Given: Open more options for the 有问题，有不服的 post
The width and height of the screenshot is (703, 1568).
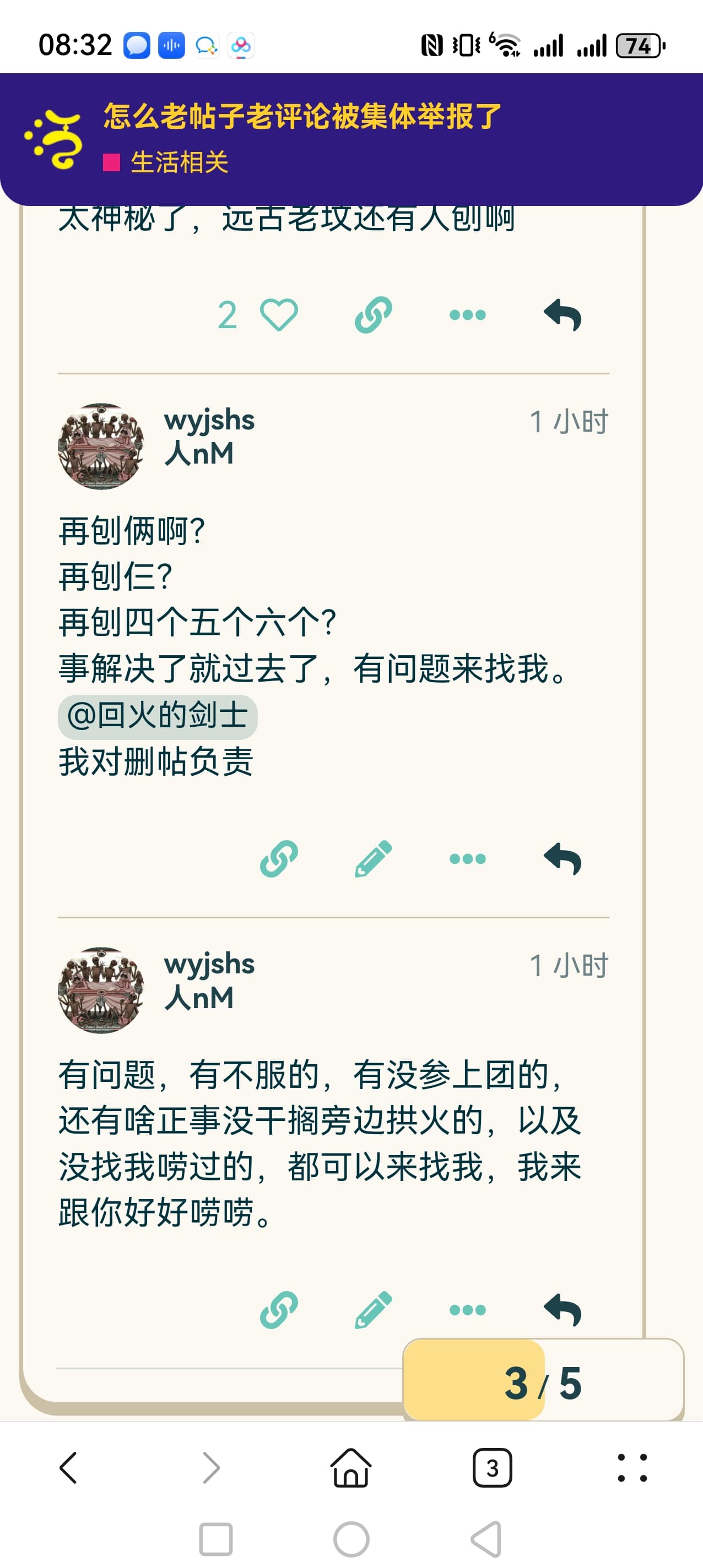Looking at the screenshot, I should point(467,1309).
